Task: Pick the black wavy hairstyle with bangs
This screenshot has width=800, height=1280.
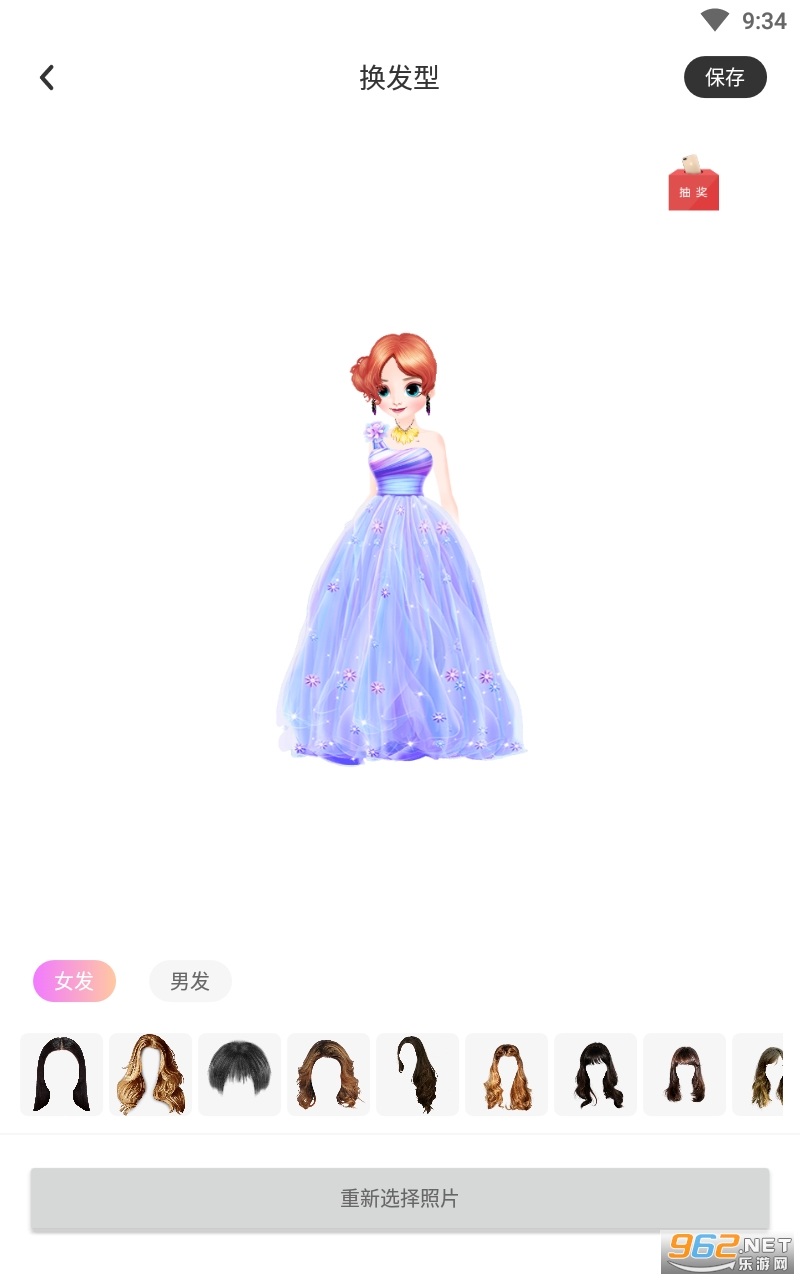Action: [x=595, y=1075]
